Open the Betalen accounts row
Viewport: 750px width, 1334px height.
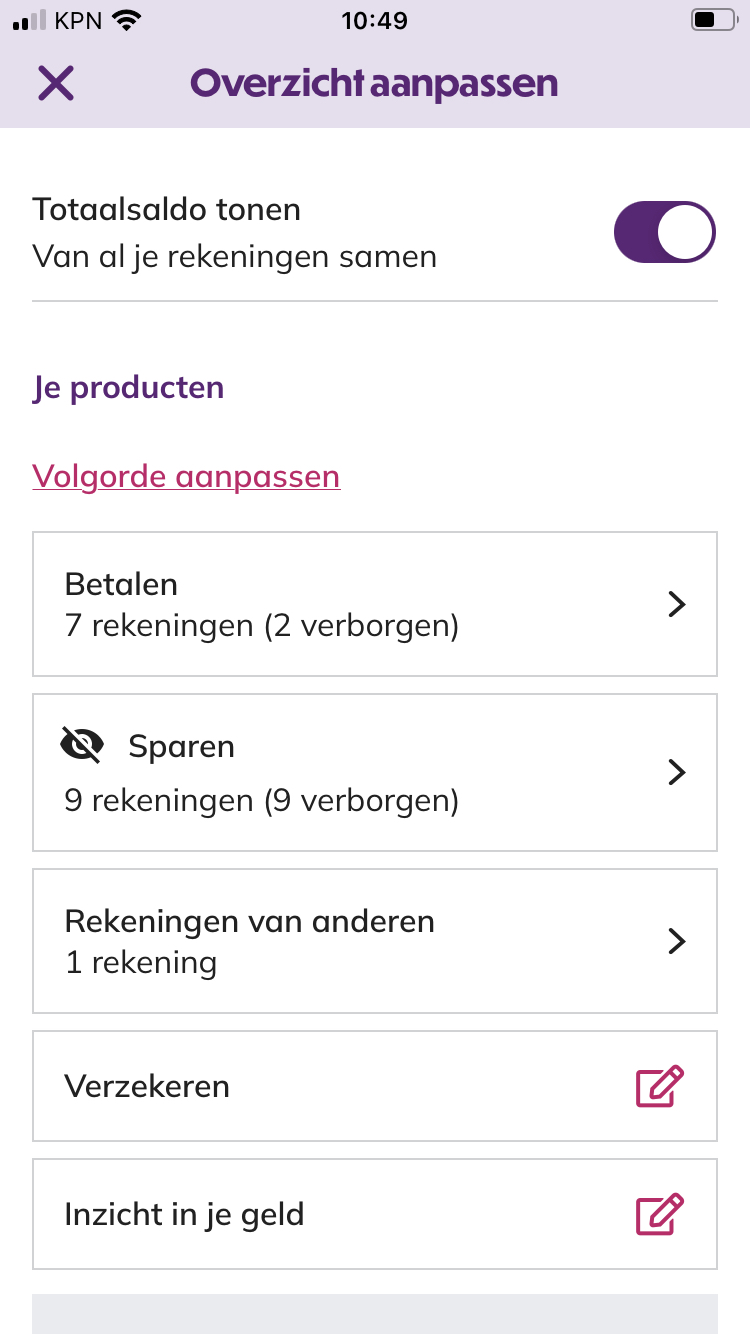tap(375, 604)
